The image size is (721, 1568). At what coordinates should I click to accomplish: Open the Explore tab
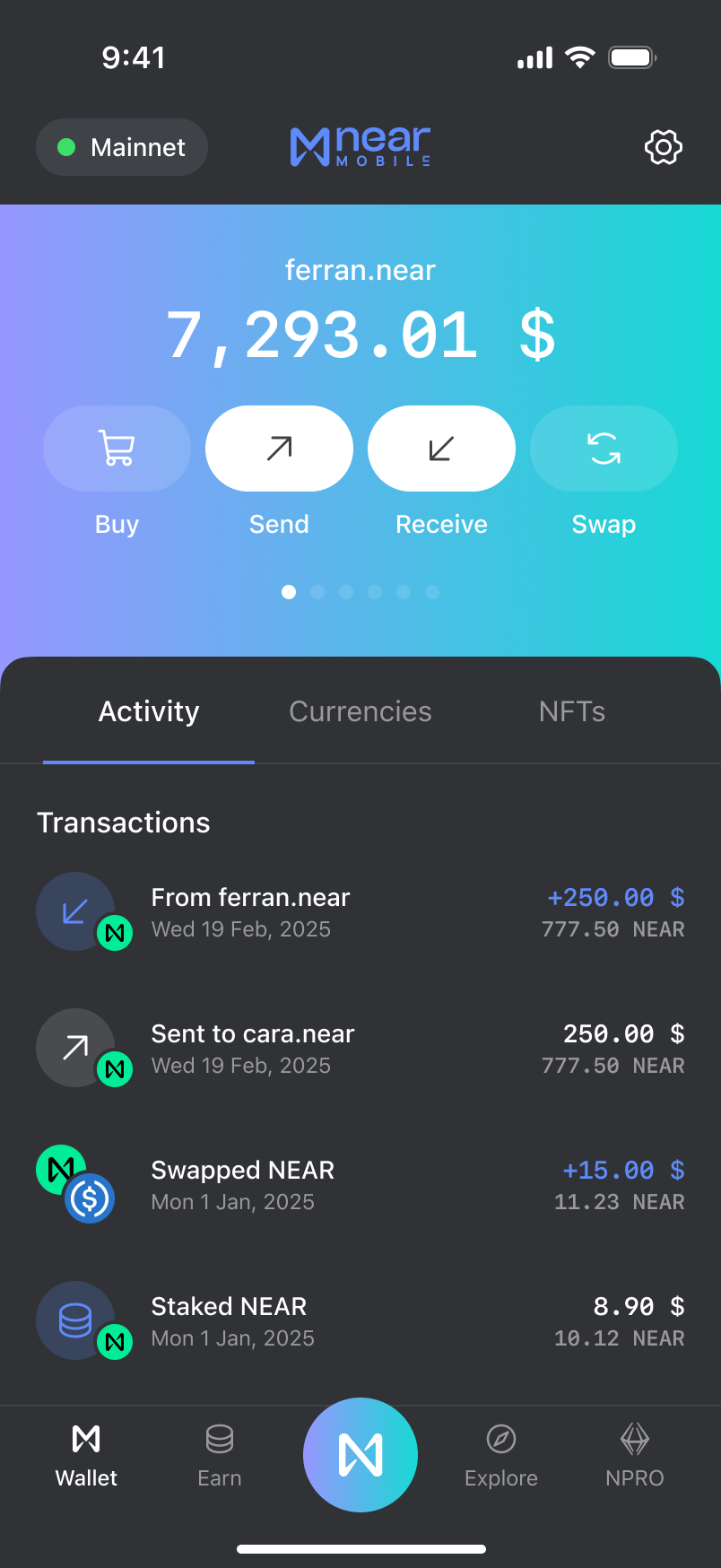pyautogui.click(x=500, y=1456)
